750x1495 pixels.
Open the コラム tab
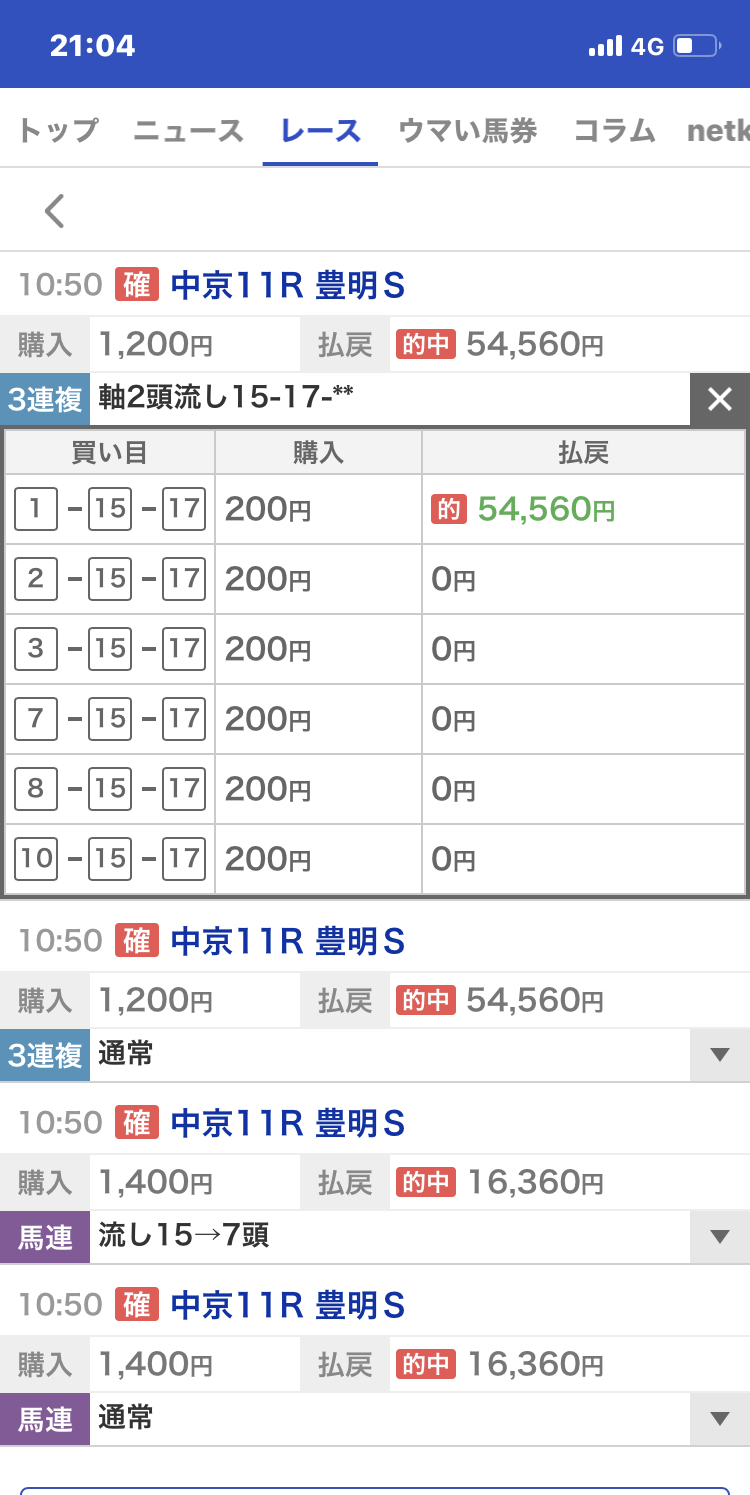click(x=614, y=131)
